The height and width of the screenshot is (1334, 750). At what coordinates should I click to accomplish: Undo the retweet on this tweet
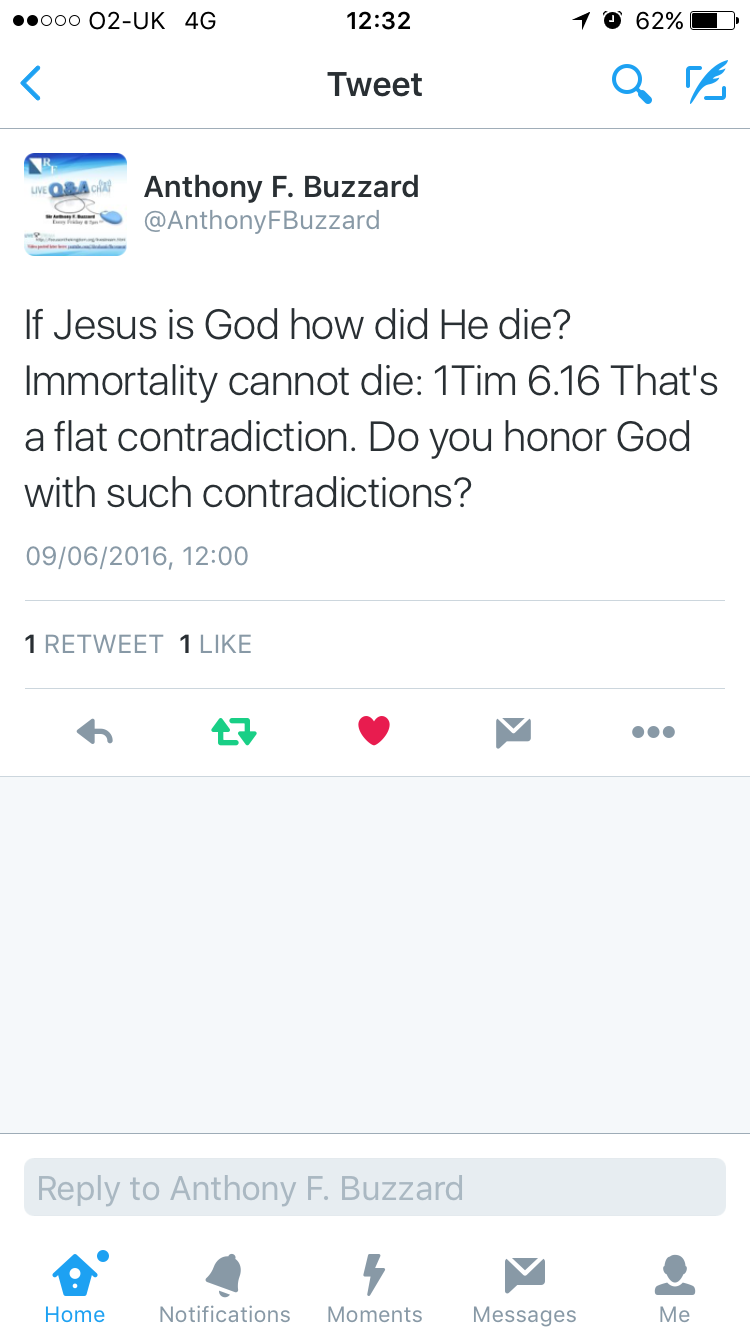(x=234, y=733)
